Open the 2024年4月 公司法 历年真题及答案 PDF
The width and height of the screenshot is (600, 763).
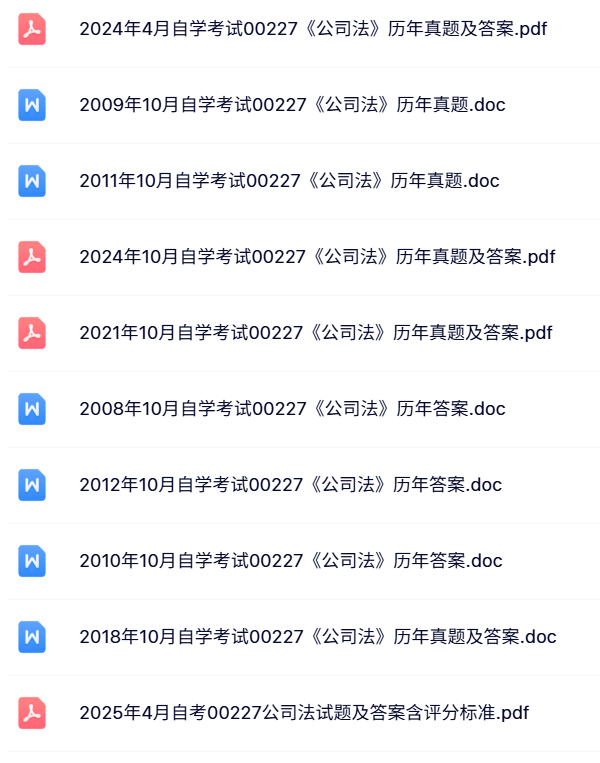click(x=313, y=29)
